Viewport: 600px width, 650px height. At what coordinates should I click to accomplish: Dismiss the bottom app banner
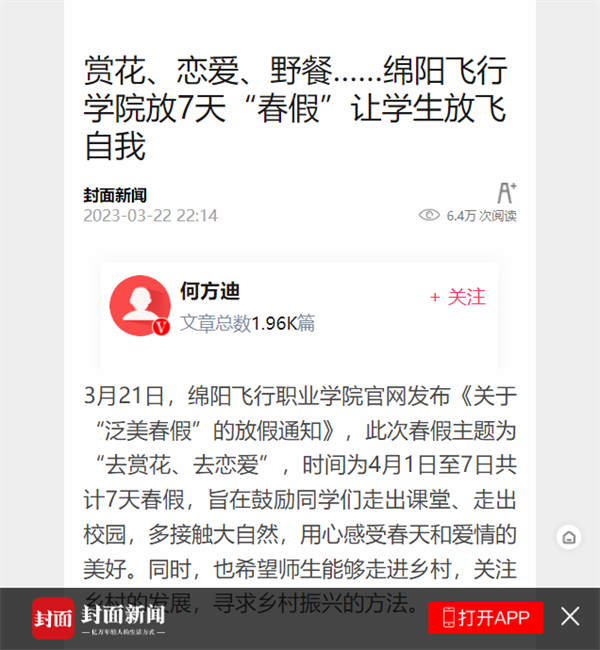570,617
